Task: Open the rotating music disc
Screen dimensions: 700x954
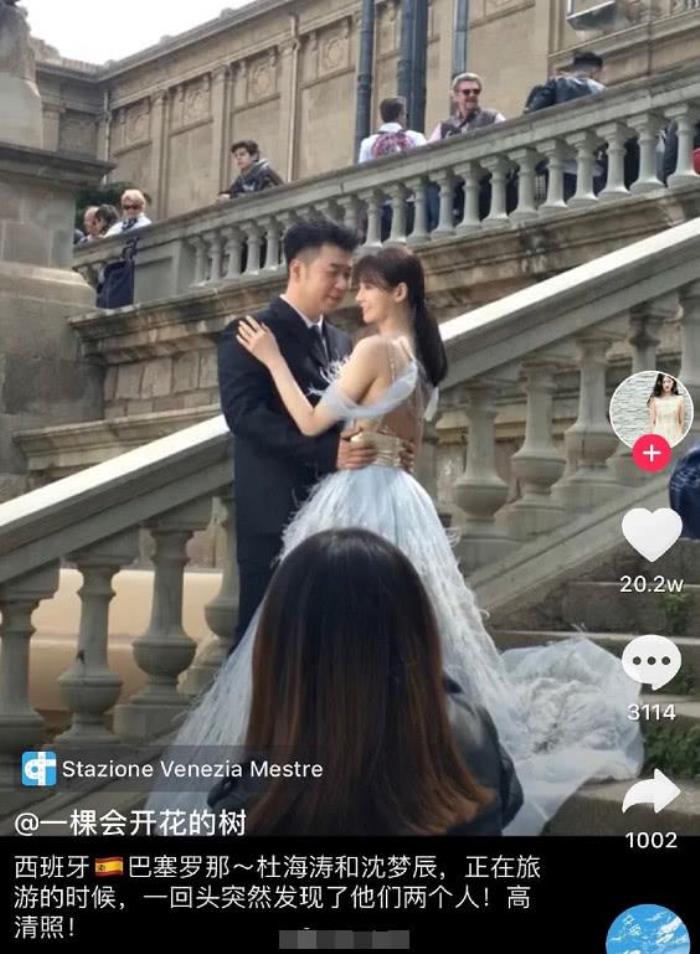Action: coord(648,930)
